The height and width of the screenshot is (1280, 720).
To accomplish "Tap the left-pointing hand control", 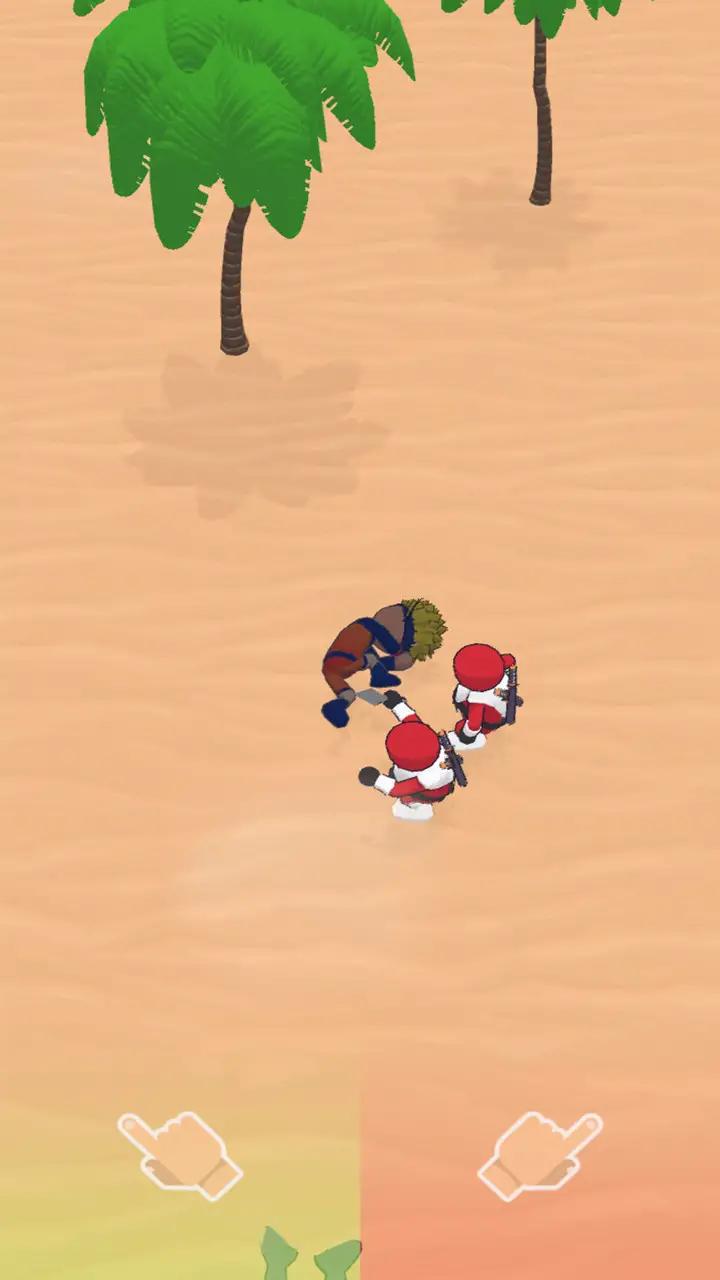I will pos(180,1155).
